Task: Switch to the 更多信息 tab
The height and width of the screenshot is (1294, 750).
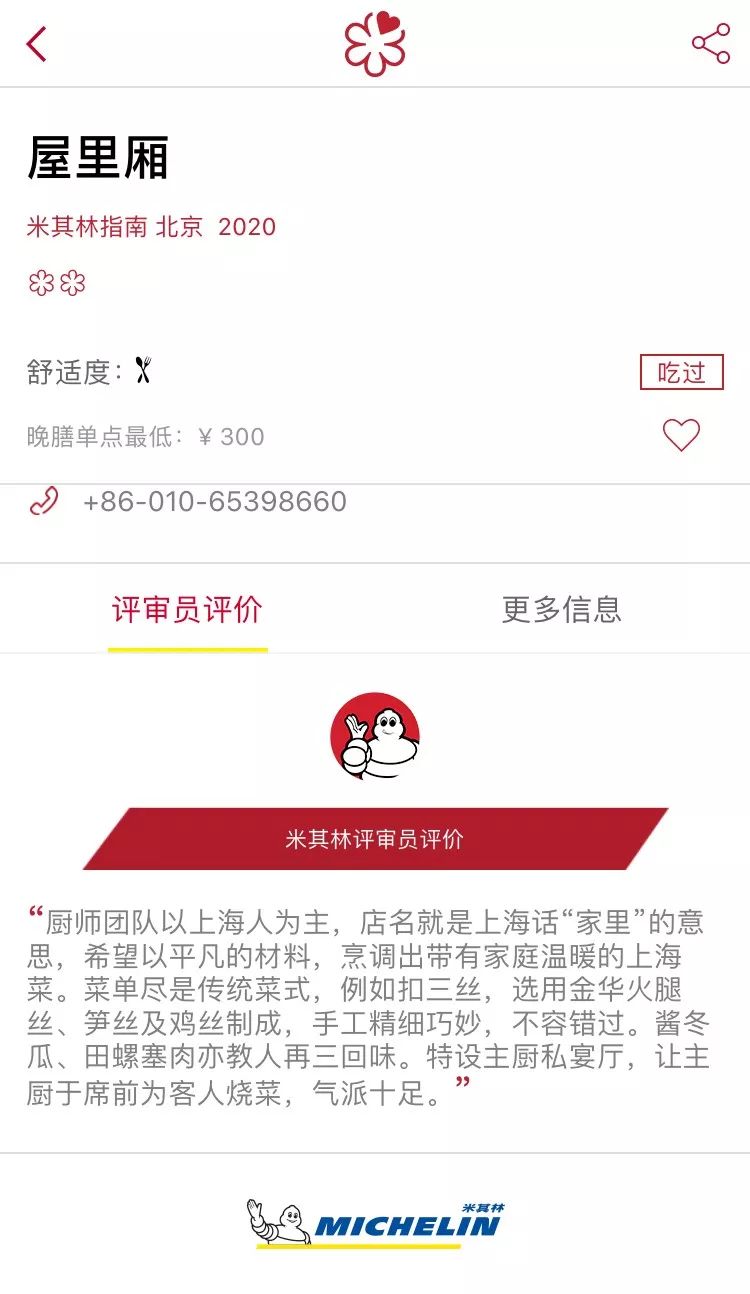Action: (563, 609)
